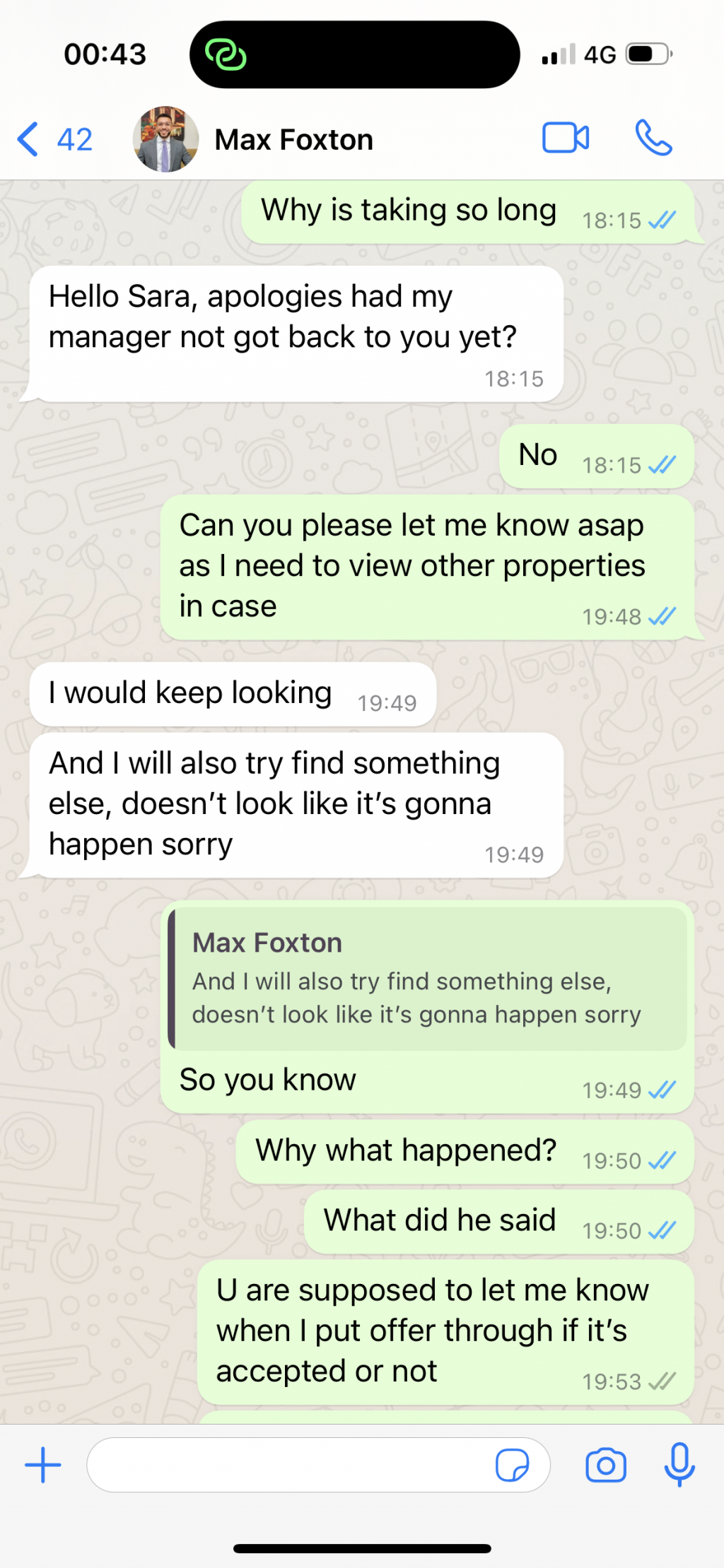
Task: Open the camera to send a photo
Action: click(606, 1465)
